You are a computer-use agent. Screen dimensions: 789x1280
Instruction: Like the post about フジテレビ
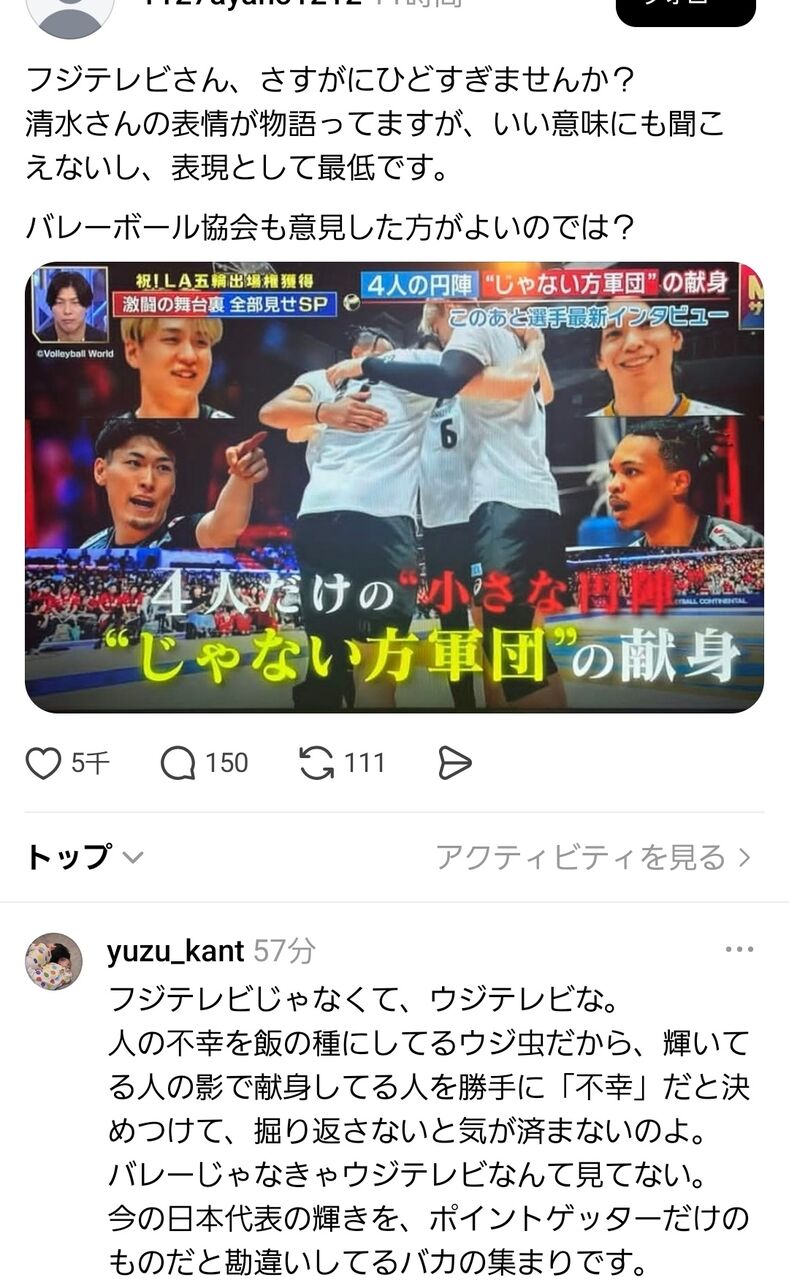pos(43,764)
